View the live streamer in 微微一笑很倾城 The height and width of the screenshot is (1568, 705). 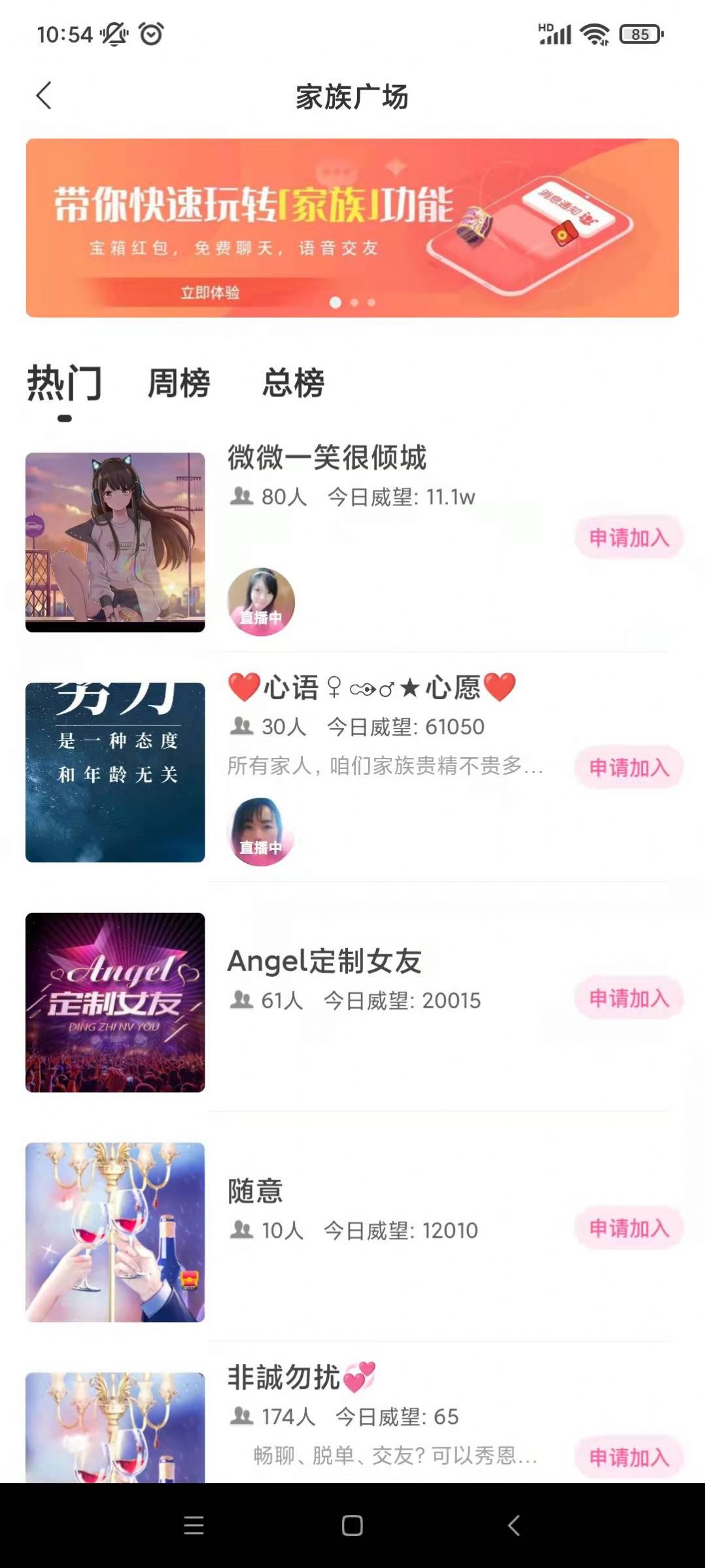coord(261,602)
